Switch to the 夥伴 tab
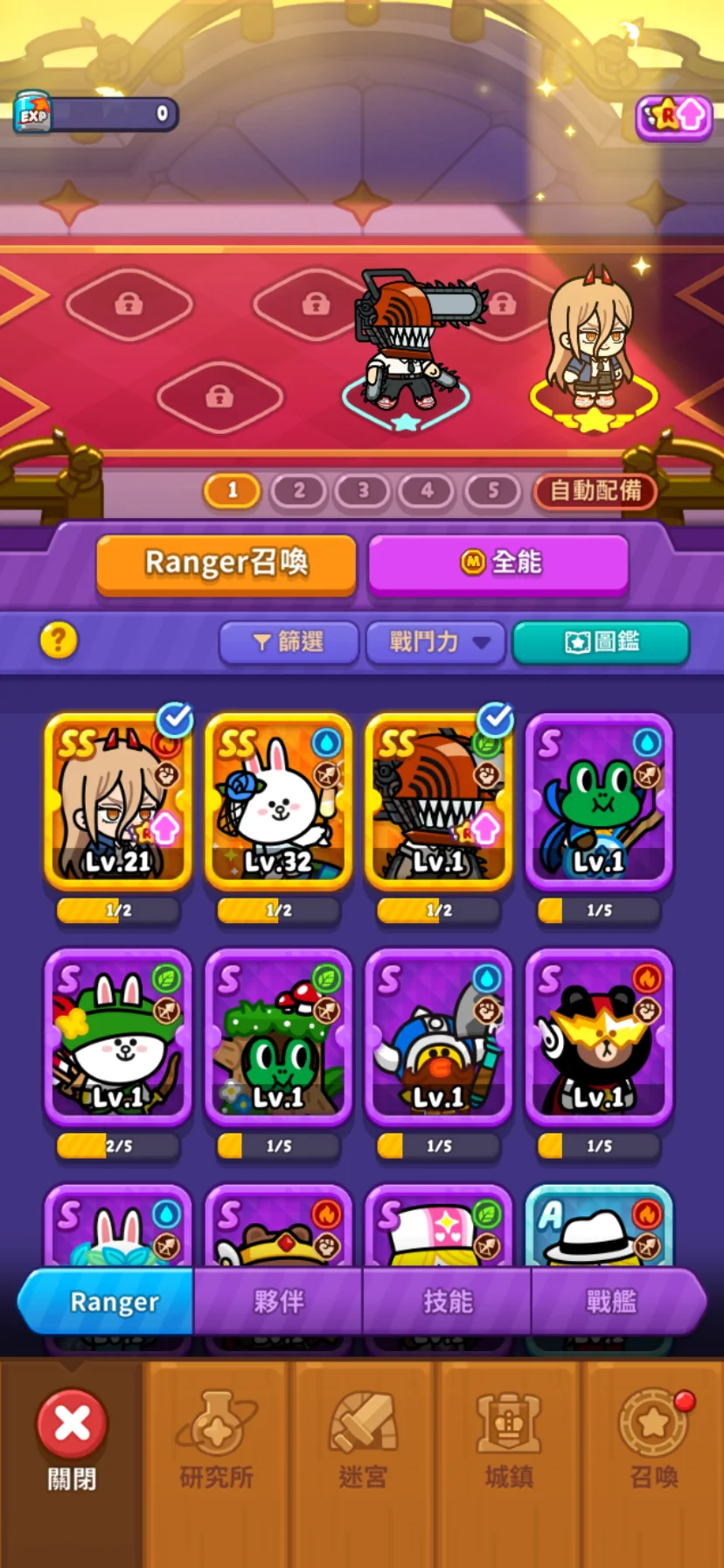Screen dimensions: 724x1568 278,1302
